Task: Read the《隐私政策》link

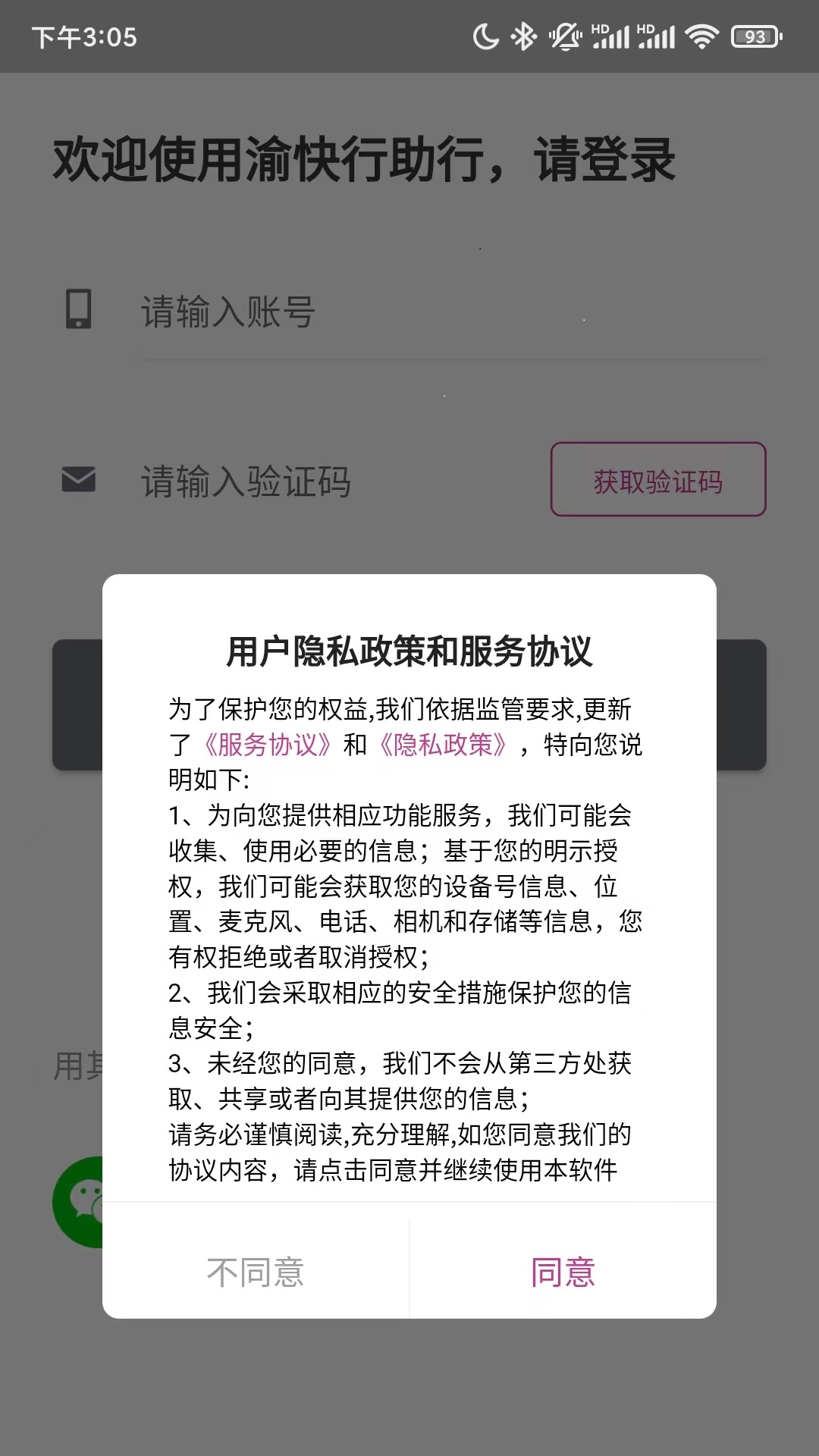Action: tap(443, 745)
